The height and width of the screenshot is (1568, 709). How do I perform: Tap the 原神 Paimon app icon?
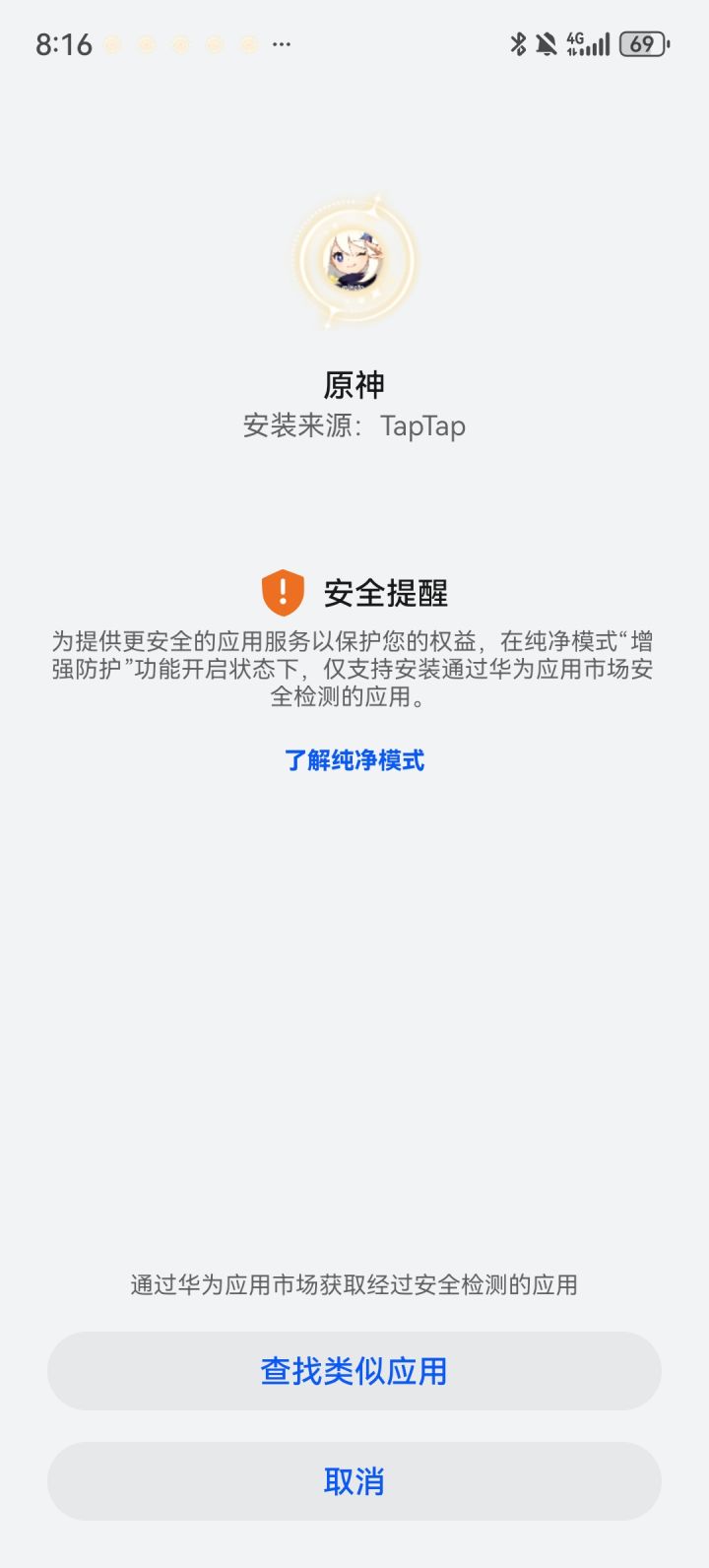click(354, 258)
